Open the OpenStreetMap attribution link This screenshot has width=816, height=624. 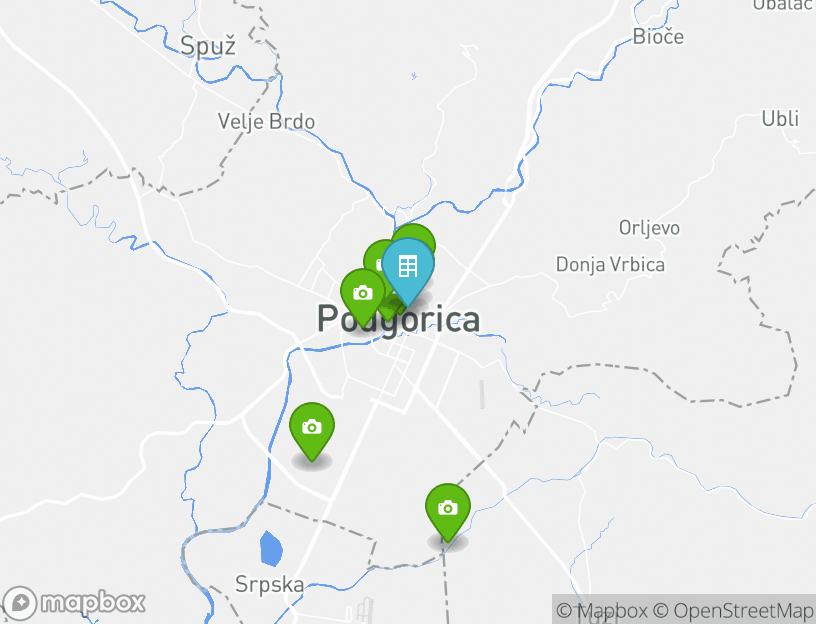(x=734, y=610)
